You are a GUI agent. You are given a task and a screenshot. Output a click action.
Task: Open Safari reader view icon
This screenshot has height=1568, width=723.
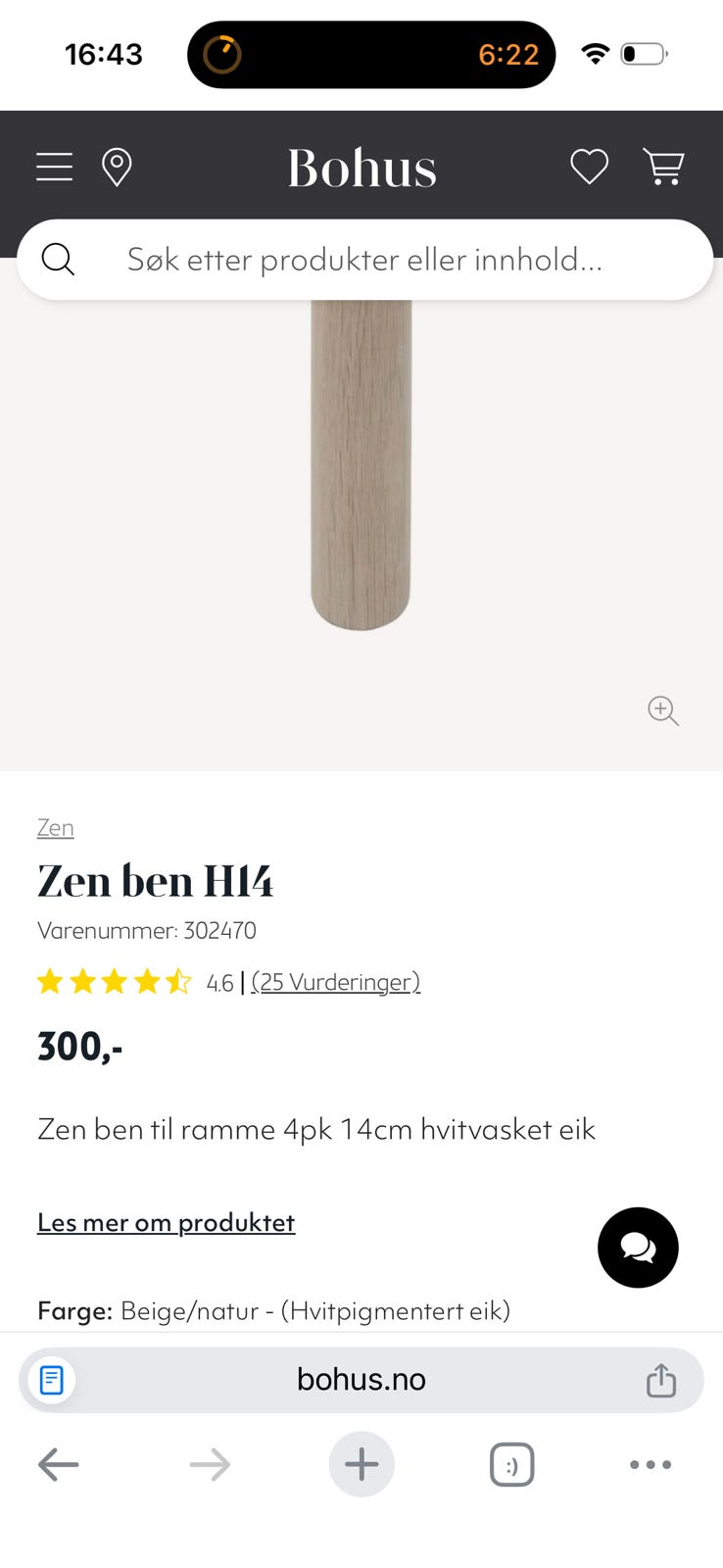point(51,1379)
